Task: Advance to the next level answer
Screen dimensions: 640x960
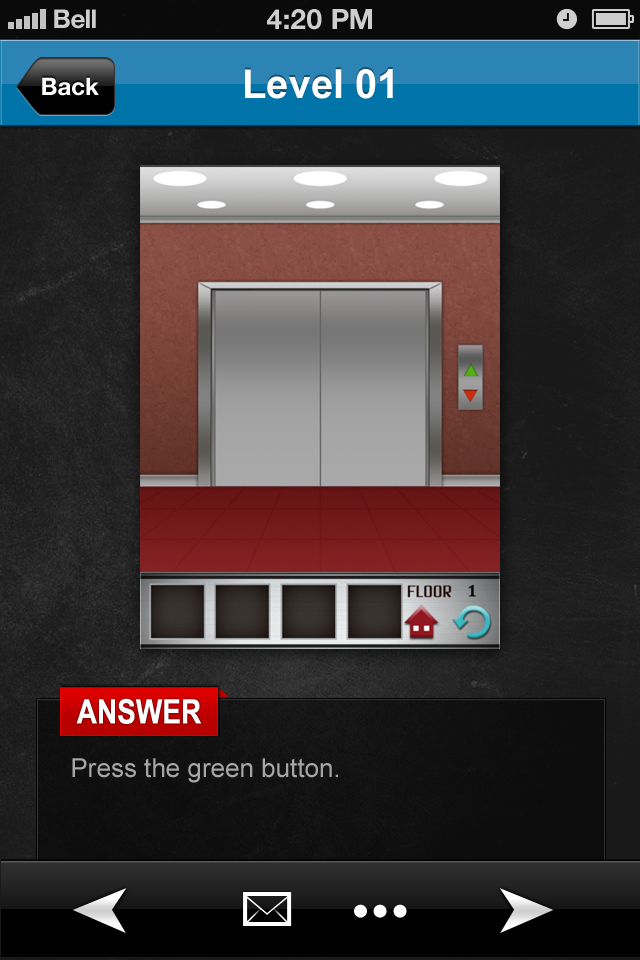Action: coord(526,910)
